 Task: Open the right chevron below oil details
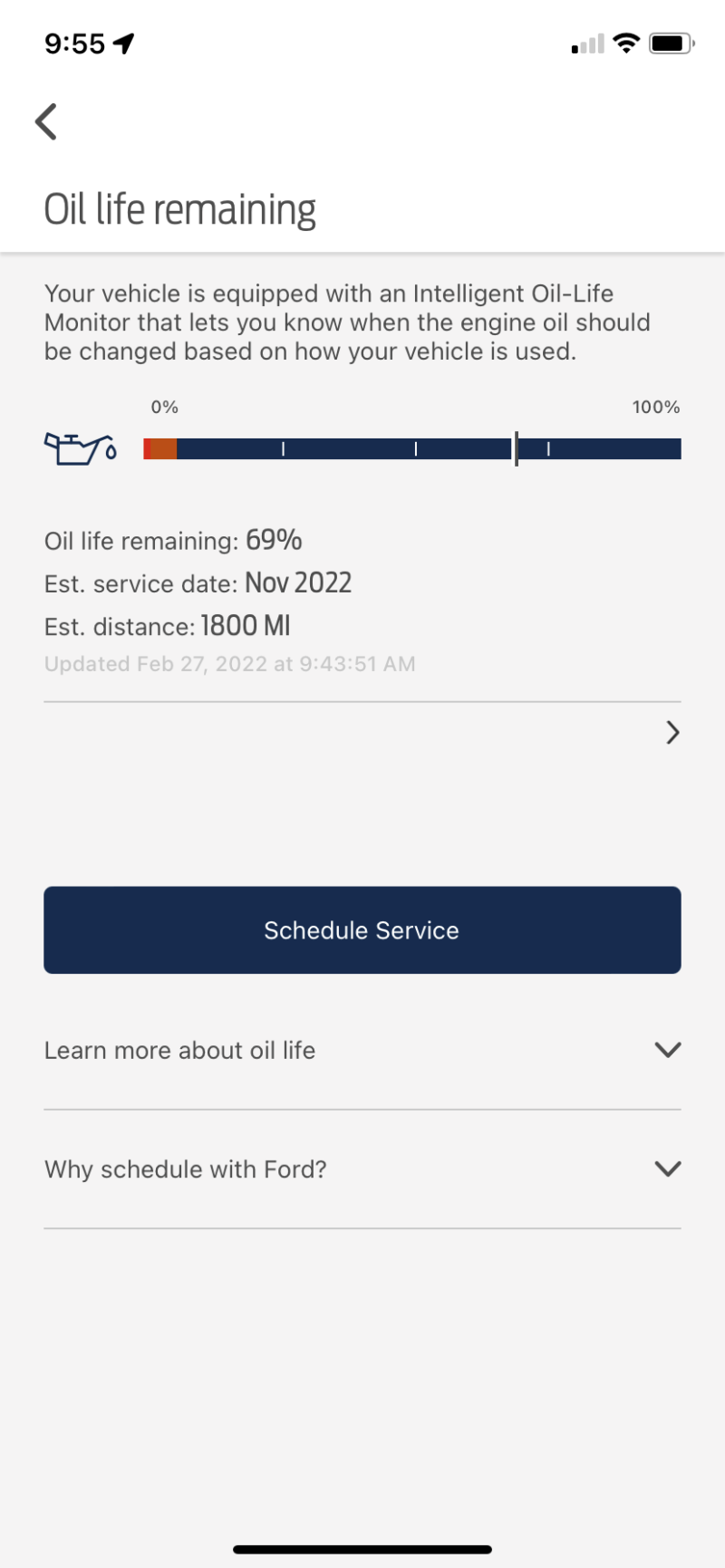[x=672, y=733]
